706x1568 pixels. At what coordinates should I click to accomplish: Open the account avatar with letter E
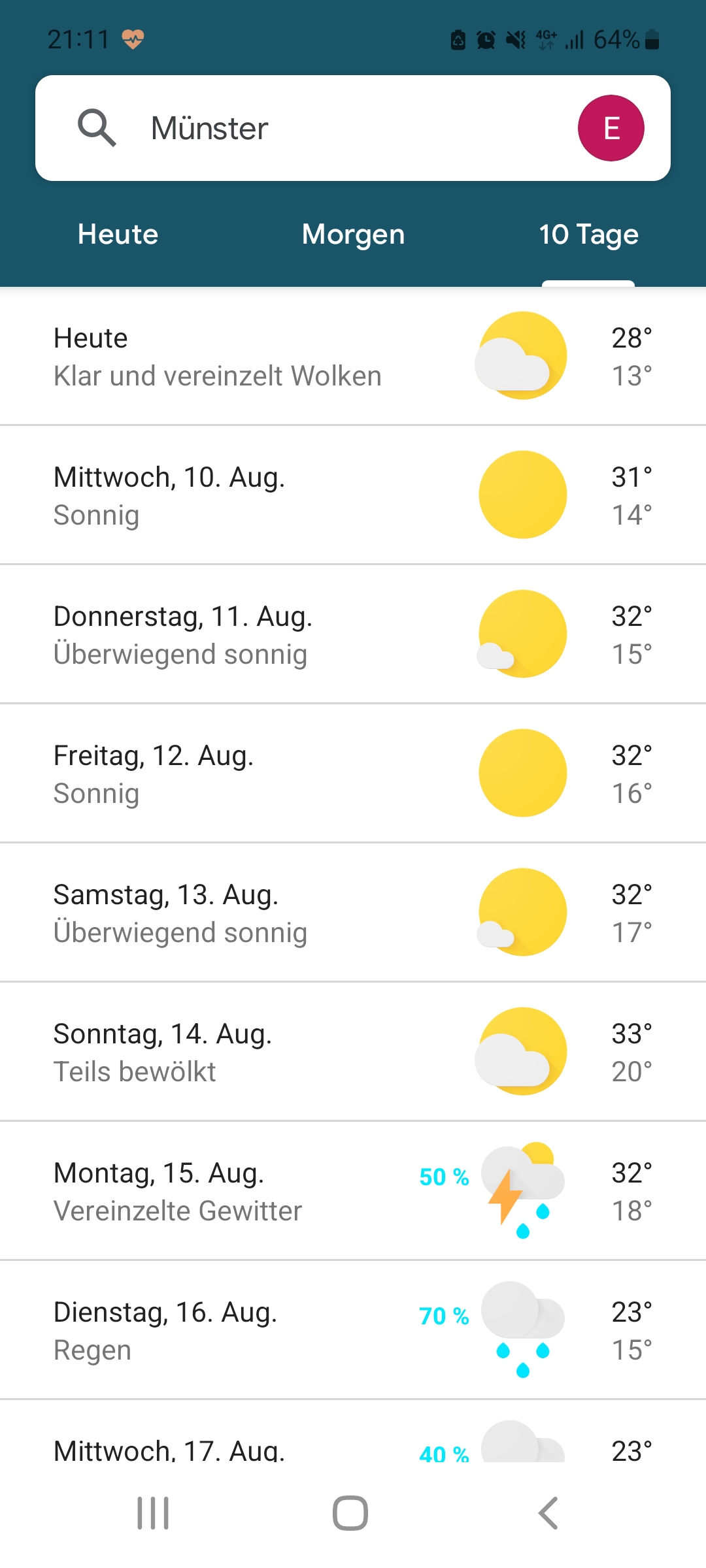coord(611,128)
